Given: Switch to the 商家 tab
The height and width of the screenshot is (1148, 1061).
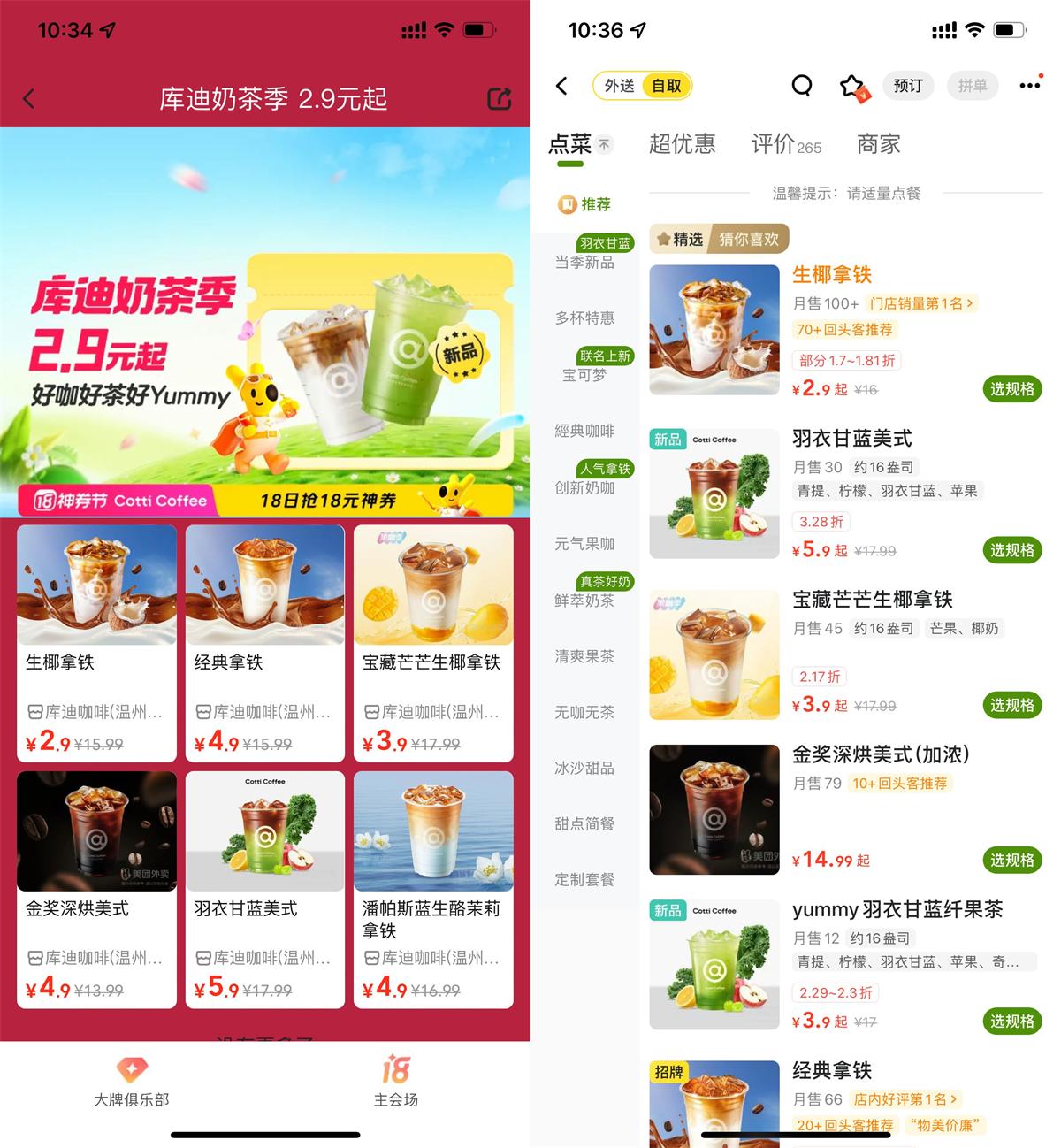Looking at the screenshot, I should [877, 144].
